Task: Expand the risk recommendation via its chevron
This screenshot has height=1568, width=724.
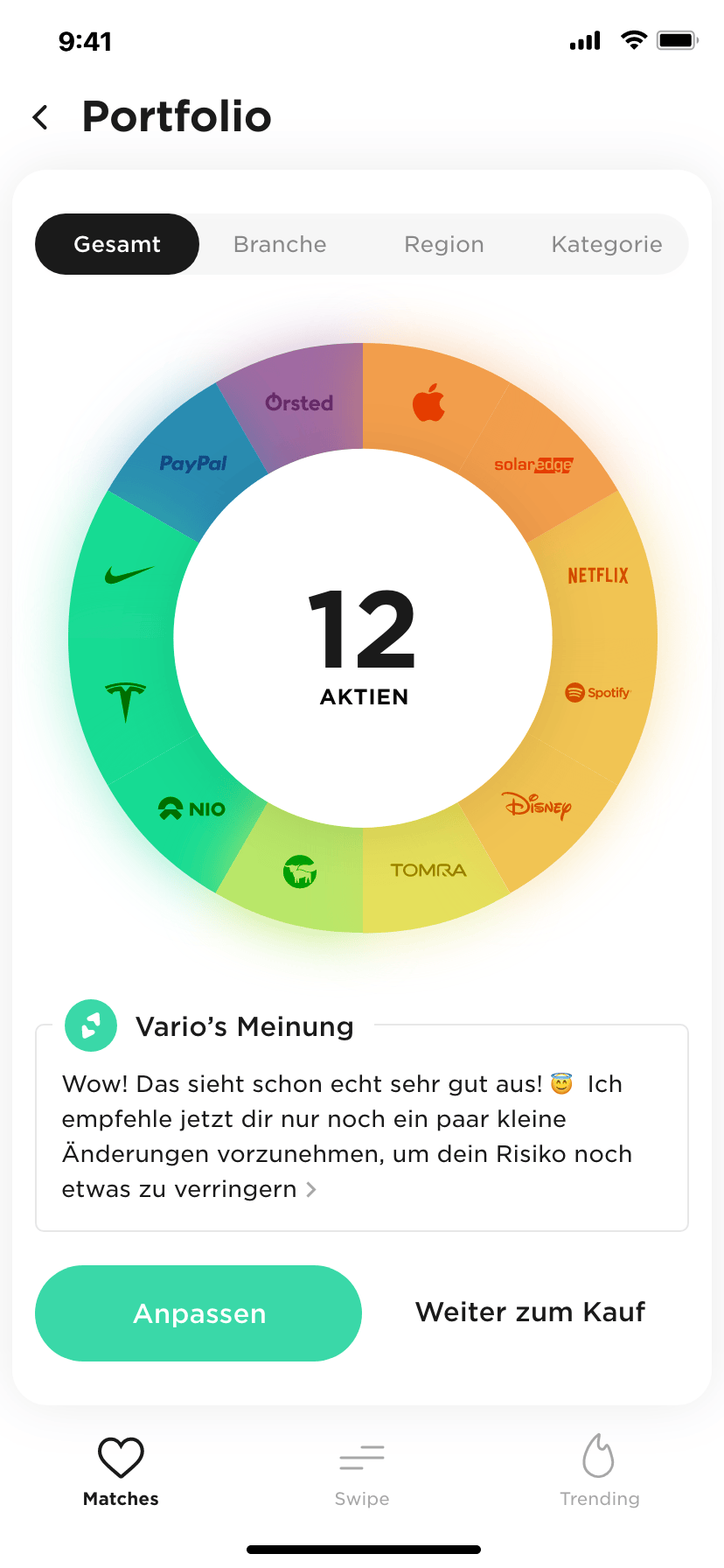Action: click(x=312, y=1189)
